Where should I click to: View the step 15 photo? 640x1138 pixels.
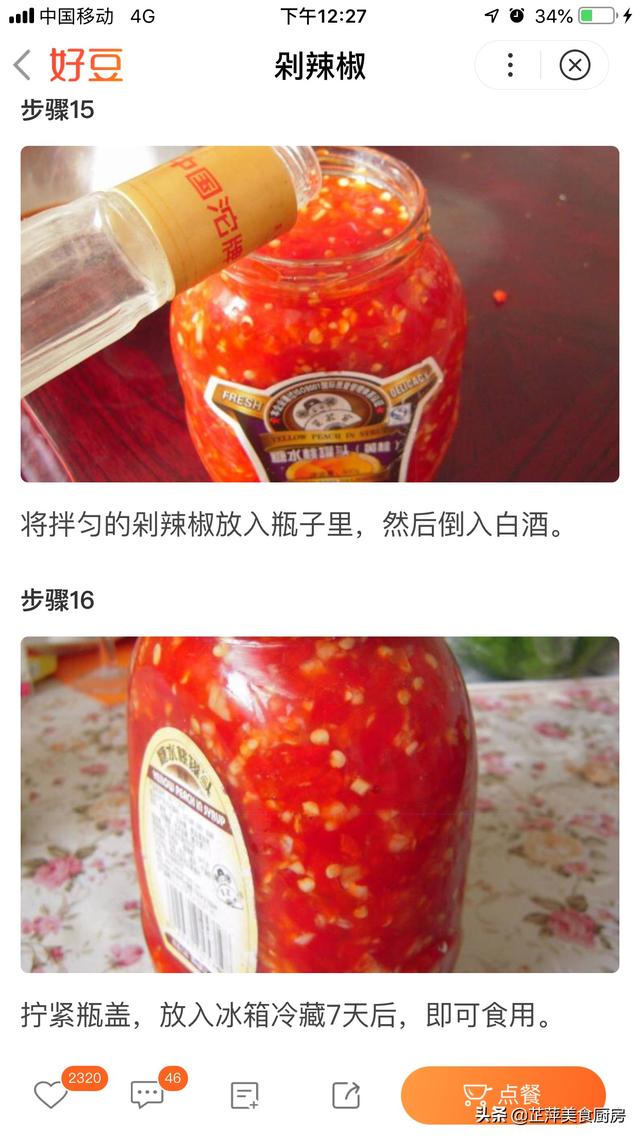320,314
